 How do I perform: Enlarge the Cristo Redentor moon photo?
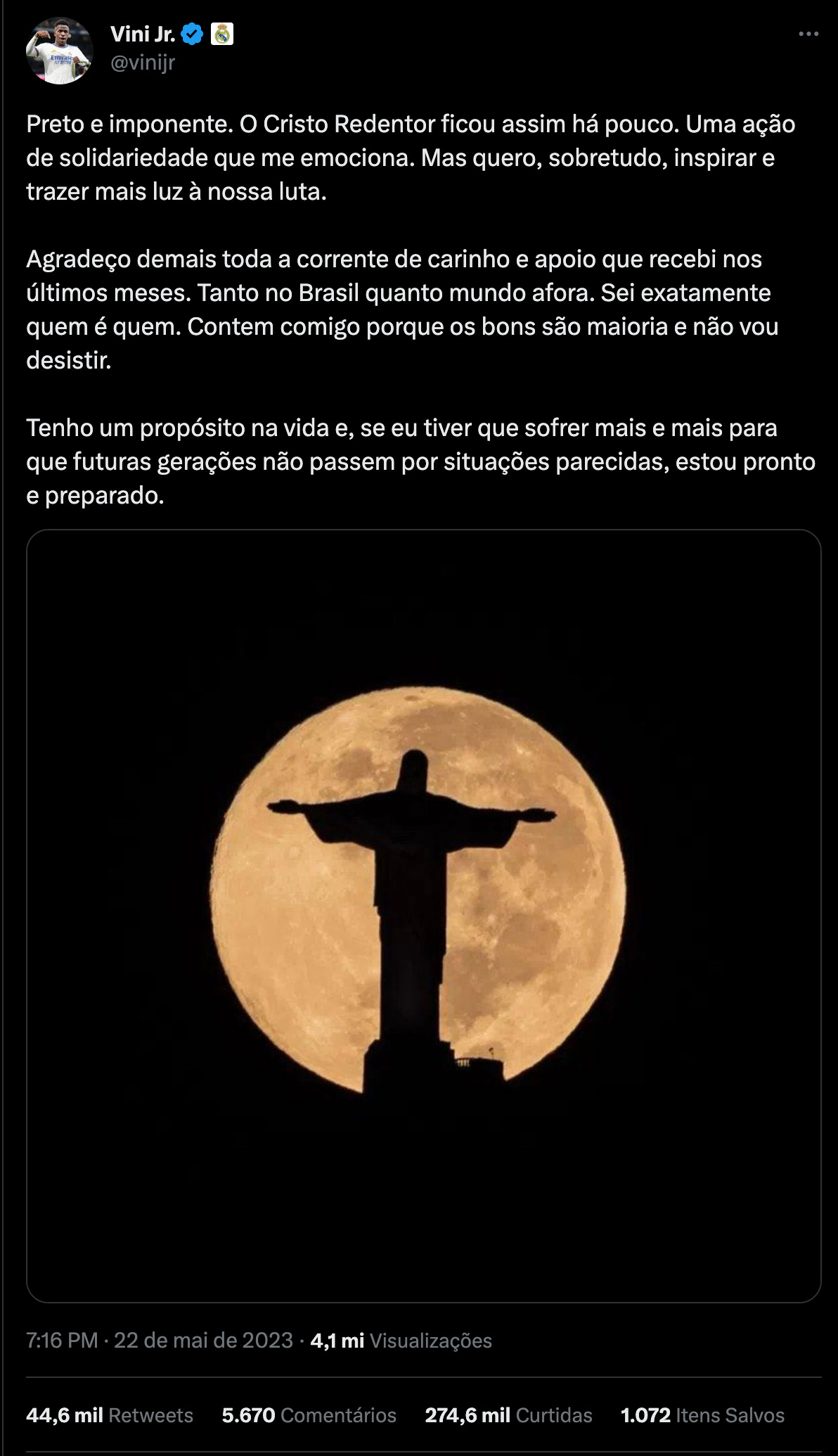pos(423,915)
